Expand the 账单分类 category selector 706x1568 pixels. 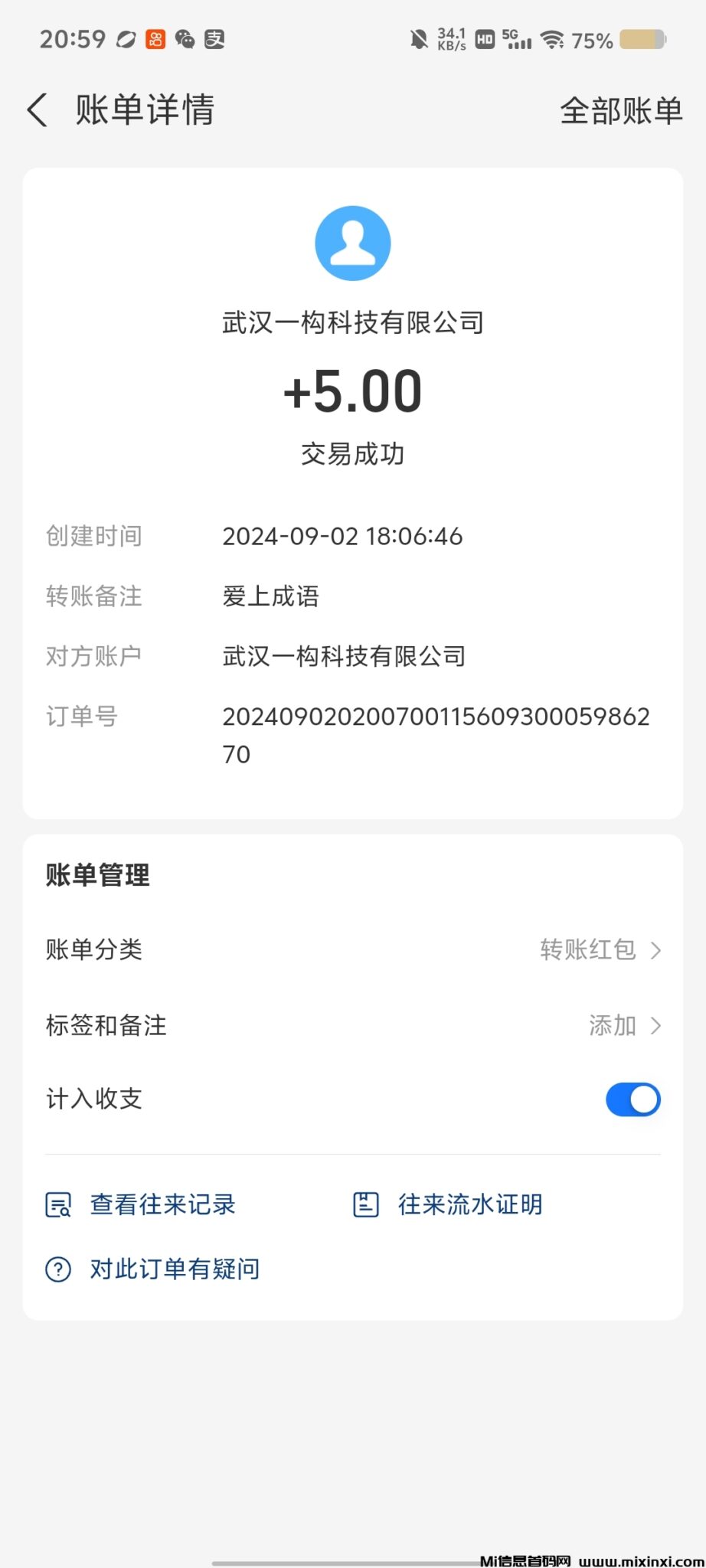[655, 950]
